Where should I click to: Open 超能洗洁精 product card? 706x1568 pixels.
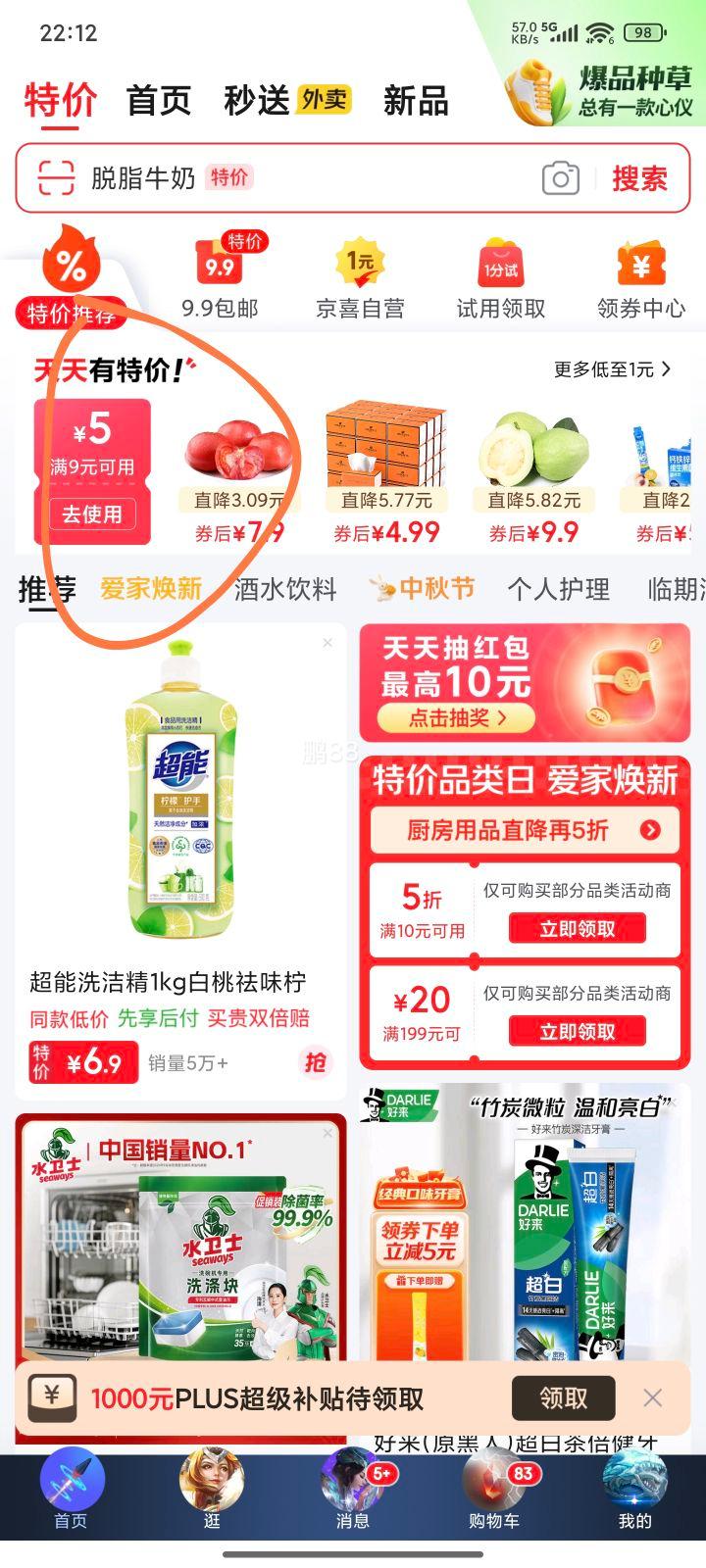(180, 833)
